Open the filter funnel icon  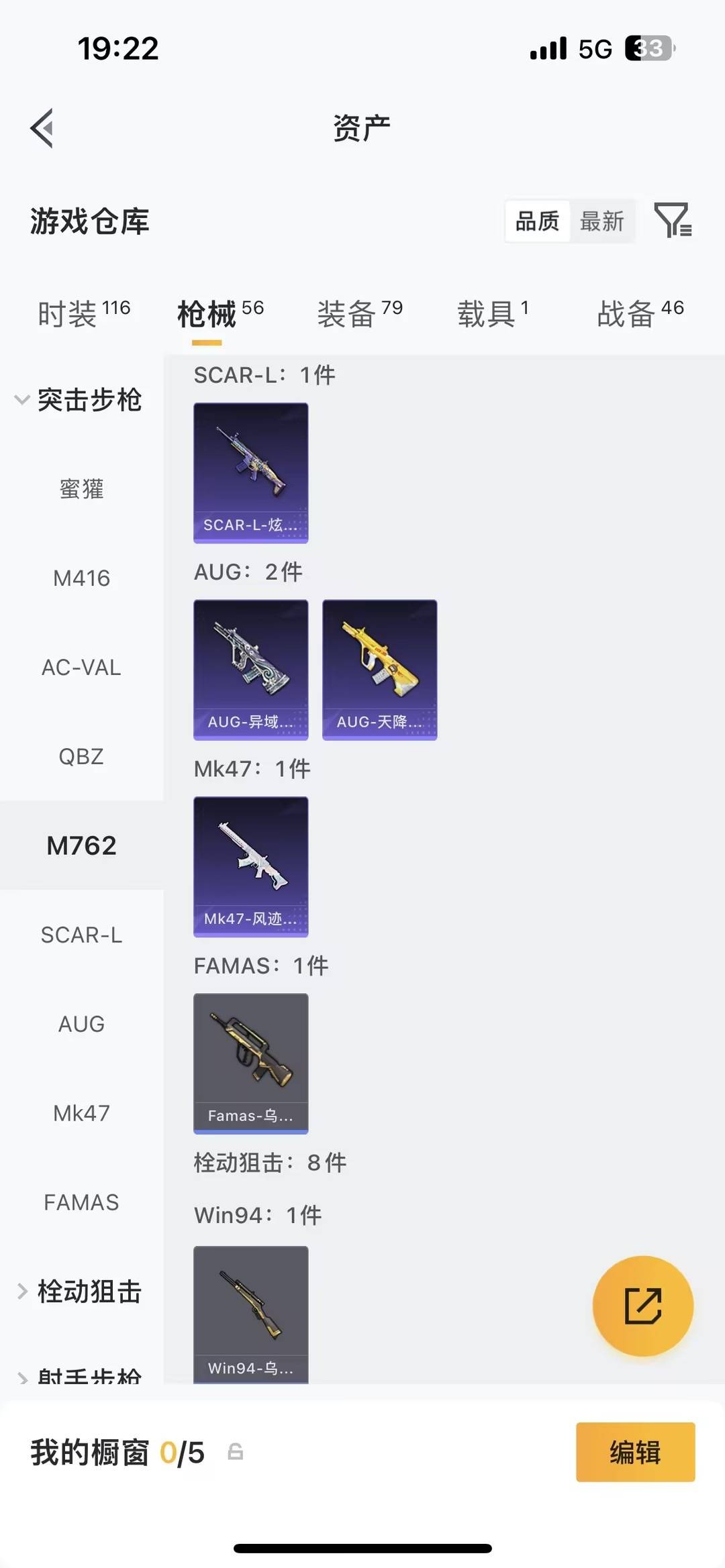(x=673, y=220)
